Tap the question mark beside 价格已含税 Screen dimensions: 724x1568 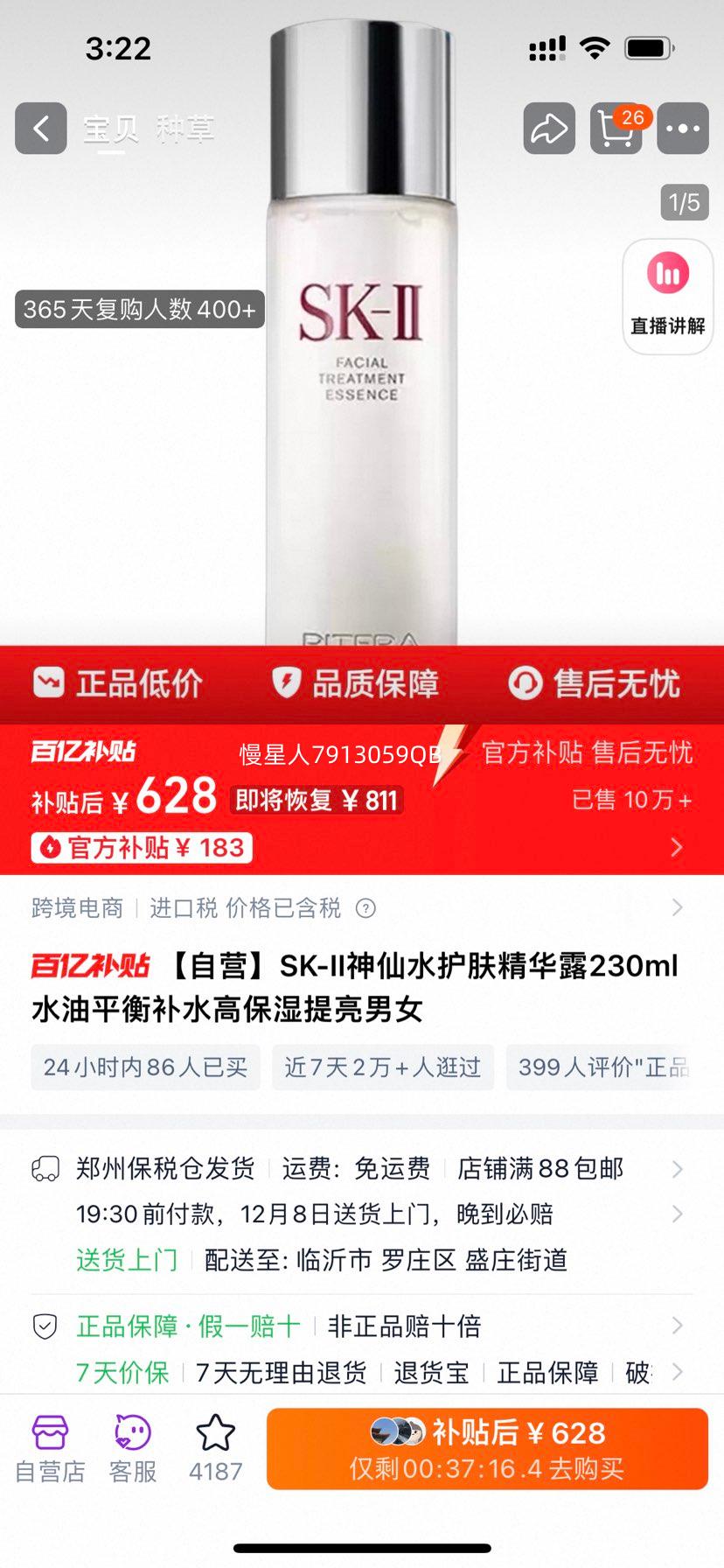coord(365,909)
